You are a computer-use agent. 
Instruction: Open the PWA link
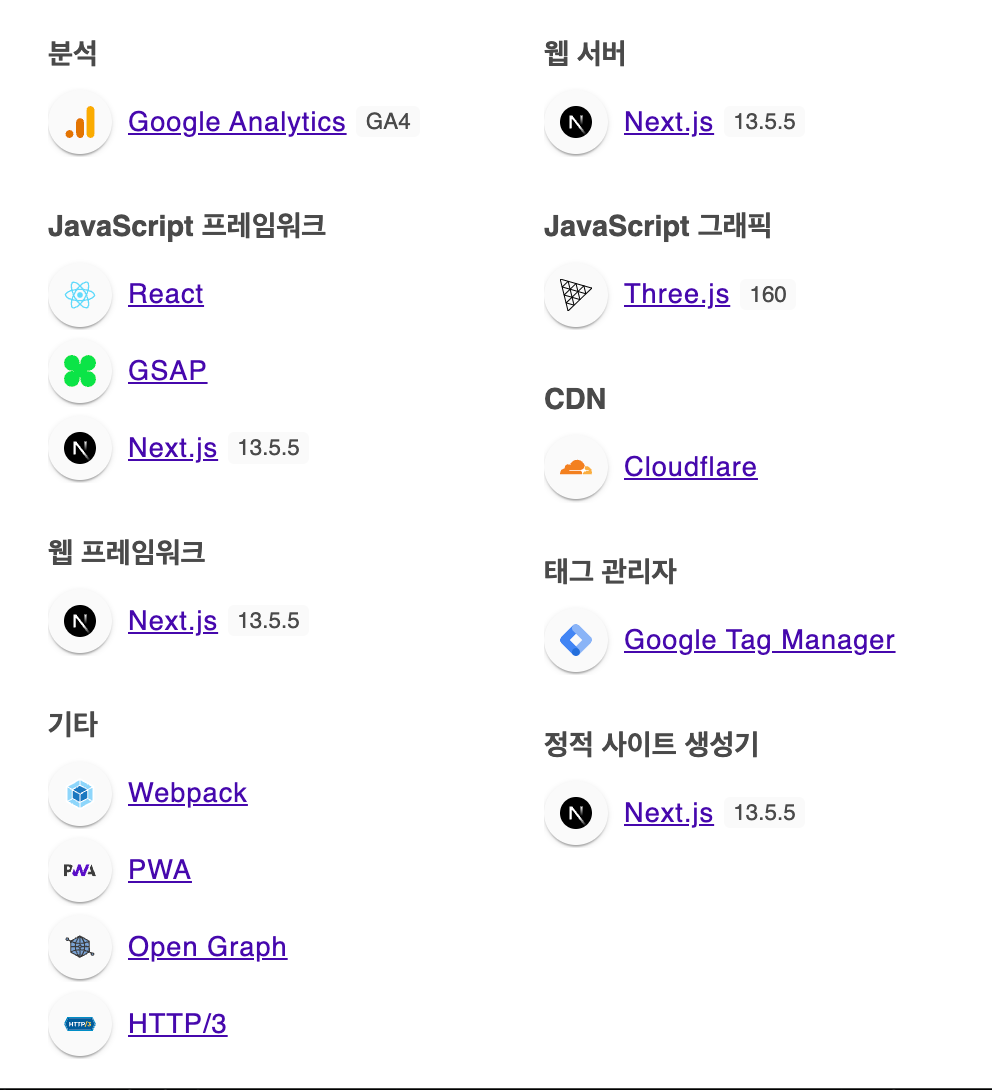point(159,870)
